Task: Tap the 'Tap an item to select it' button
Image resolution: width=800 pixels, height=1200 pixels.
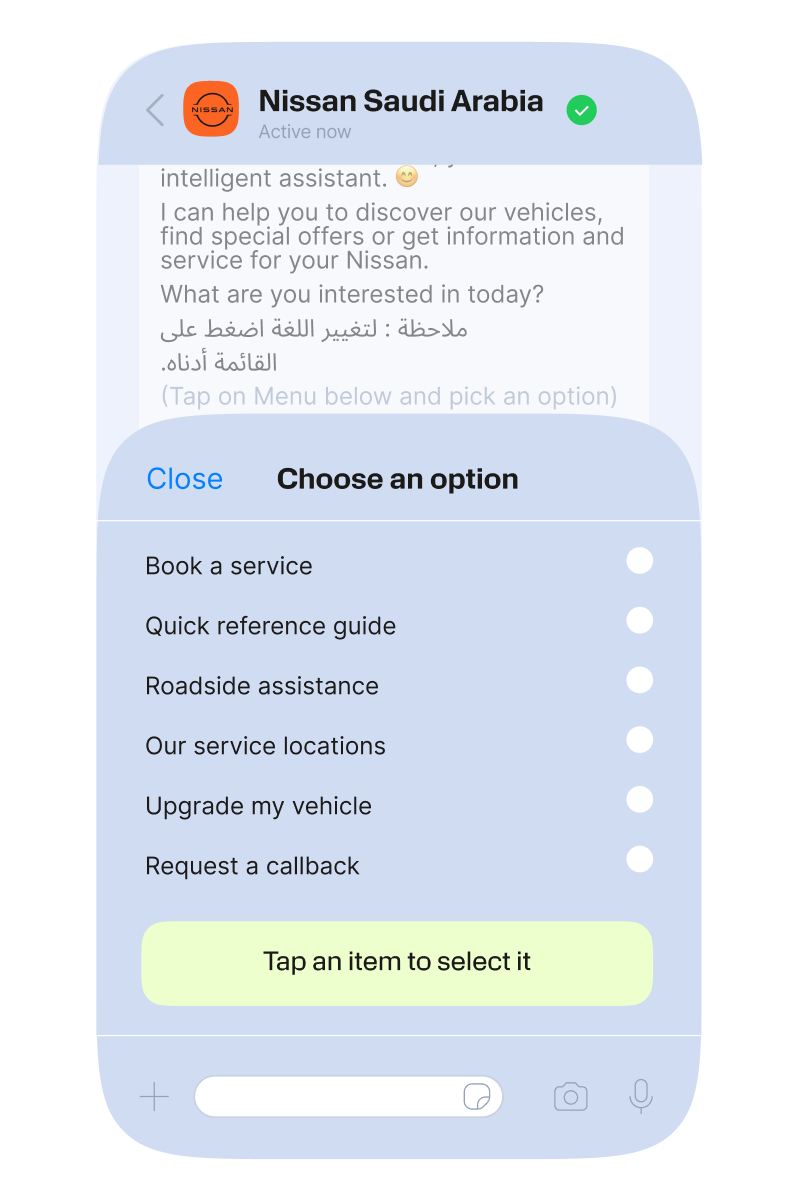Action: [397, 962]
